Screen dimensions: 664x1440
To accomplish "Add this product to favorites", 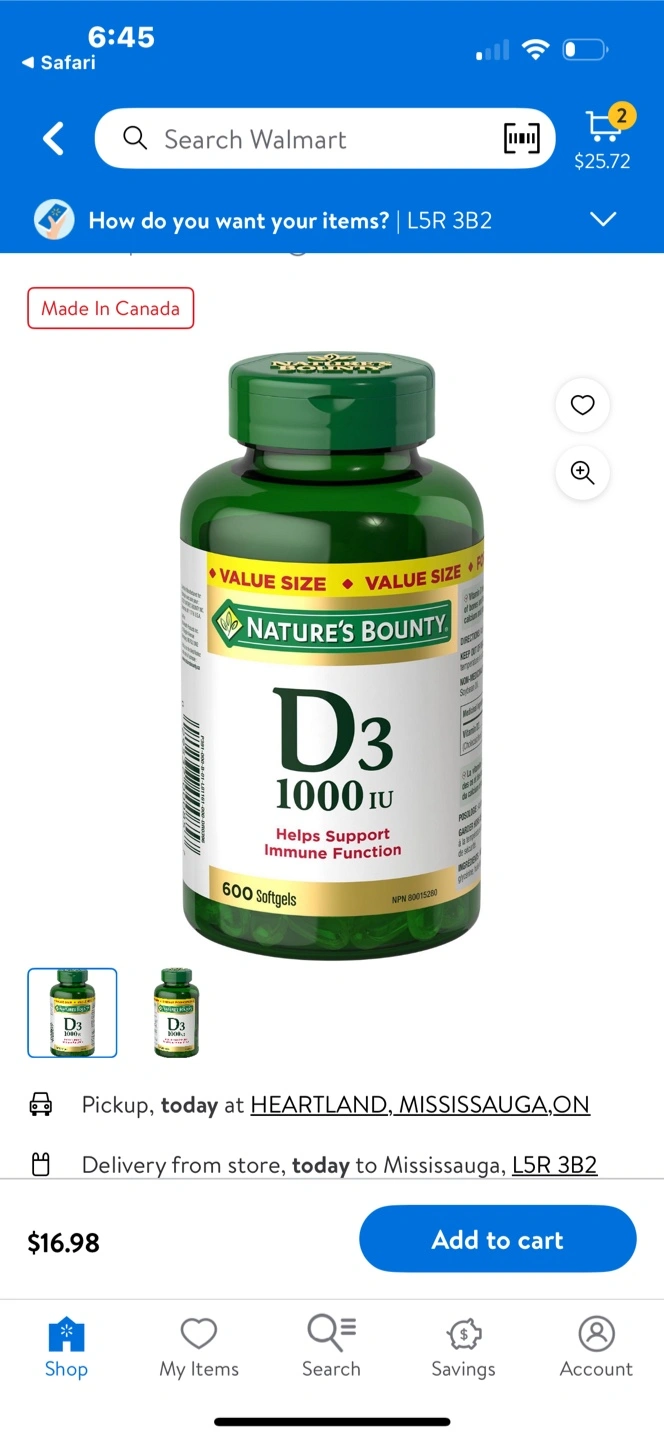I will (582, 405).
